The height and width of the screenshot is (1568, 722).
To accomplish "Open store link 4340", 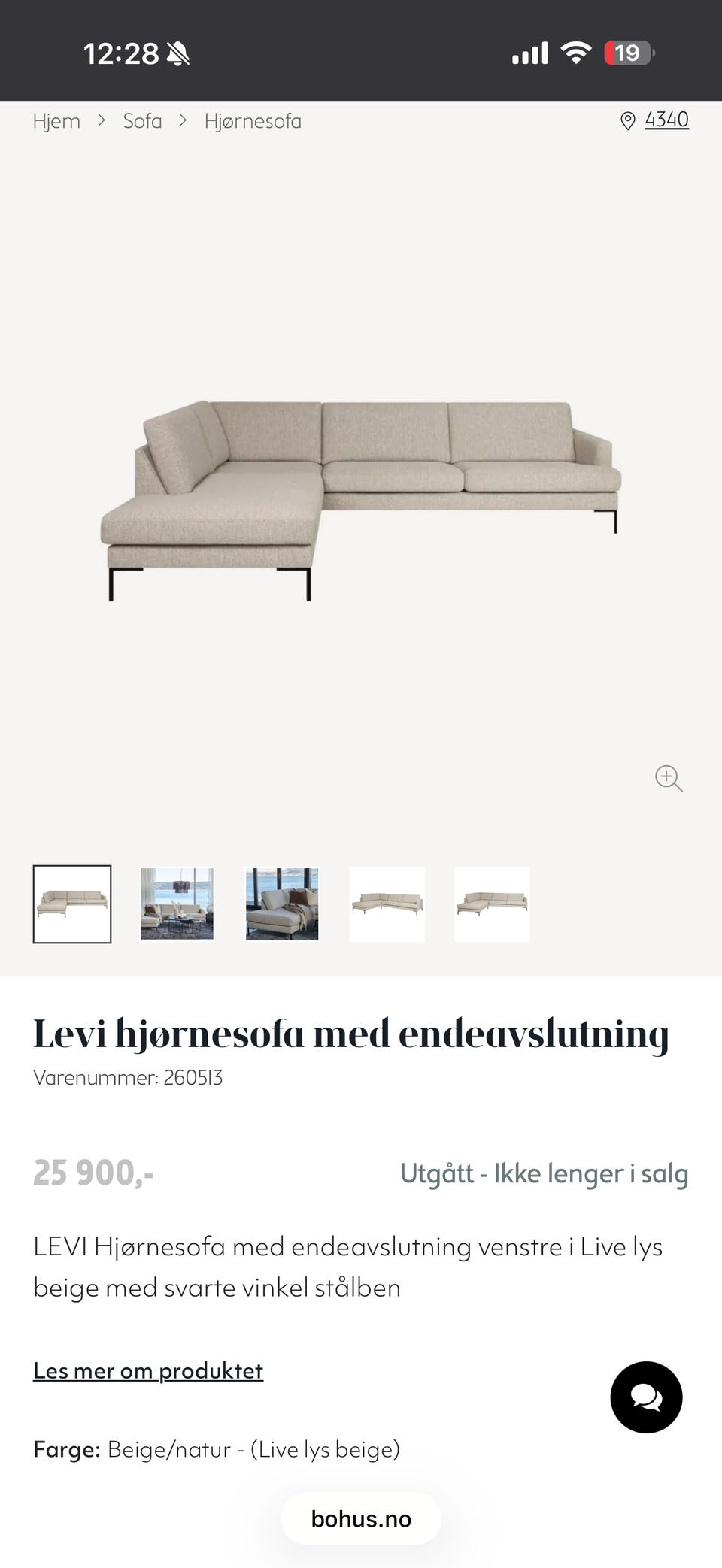I will tap(666, 119).
